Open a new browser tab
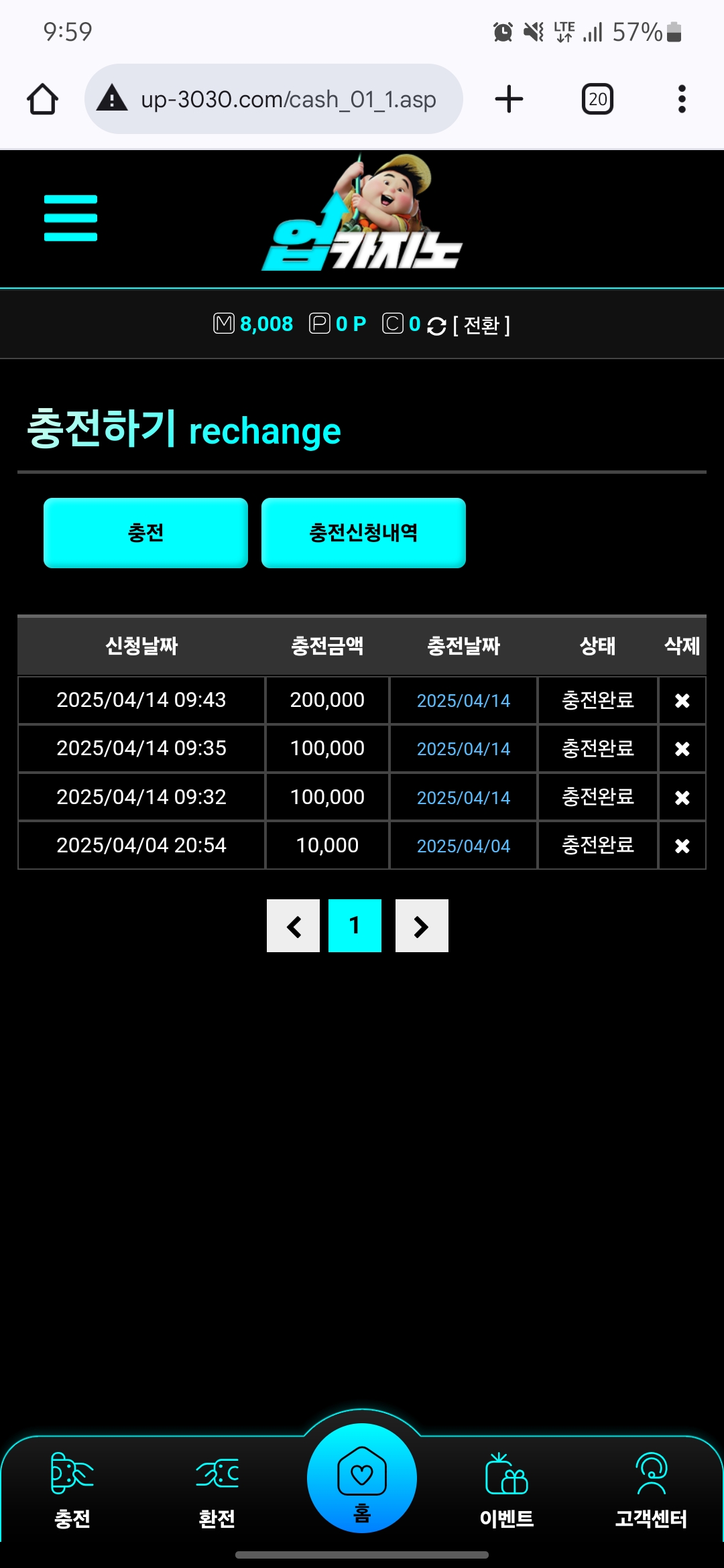724x1568 pixels. click(509, 99)
